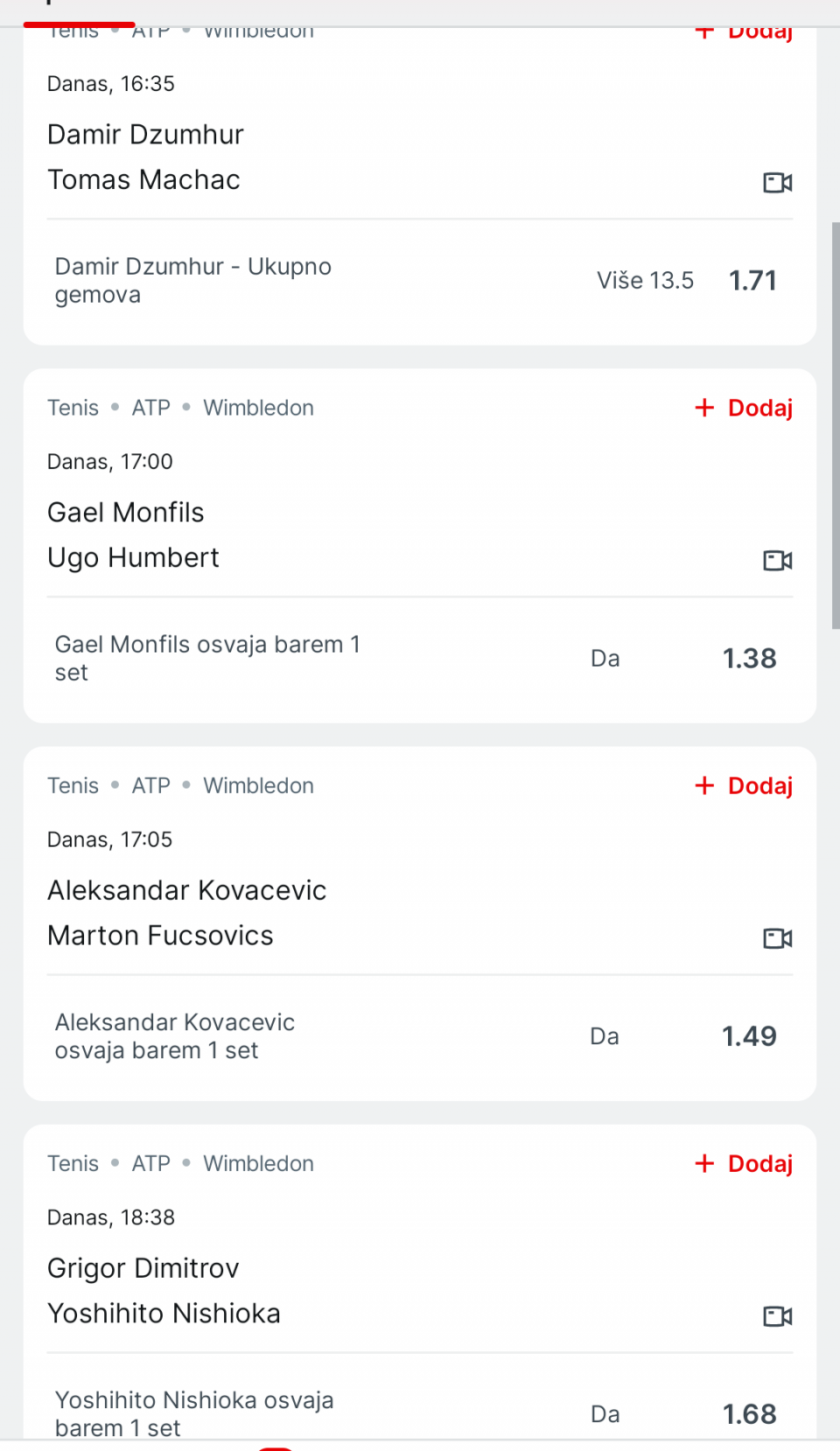
Task: Open live stream for Kovacevic vs Fucsovics
Action: [777, 938]
